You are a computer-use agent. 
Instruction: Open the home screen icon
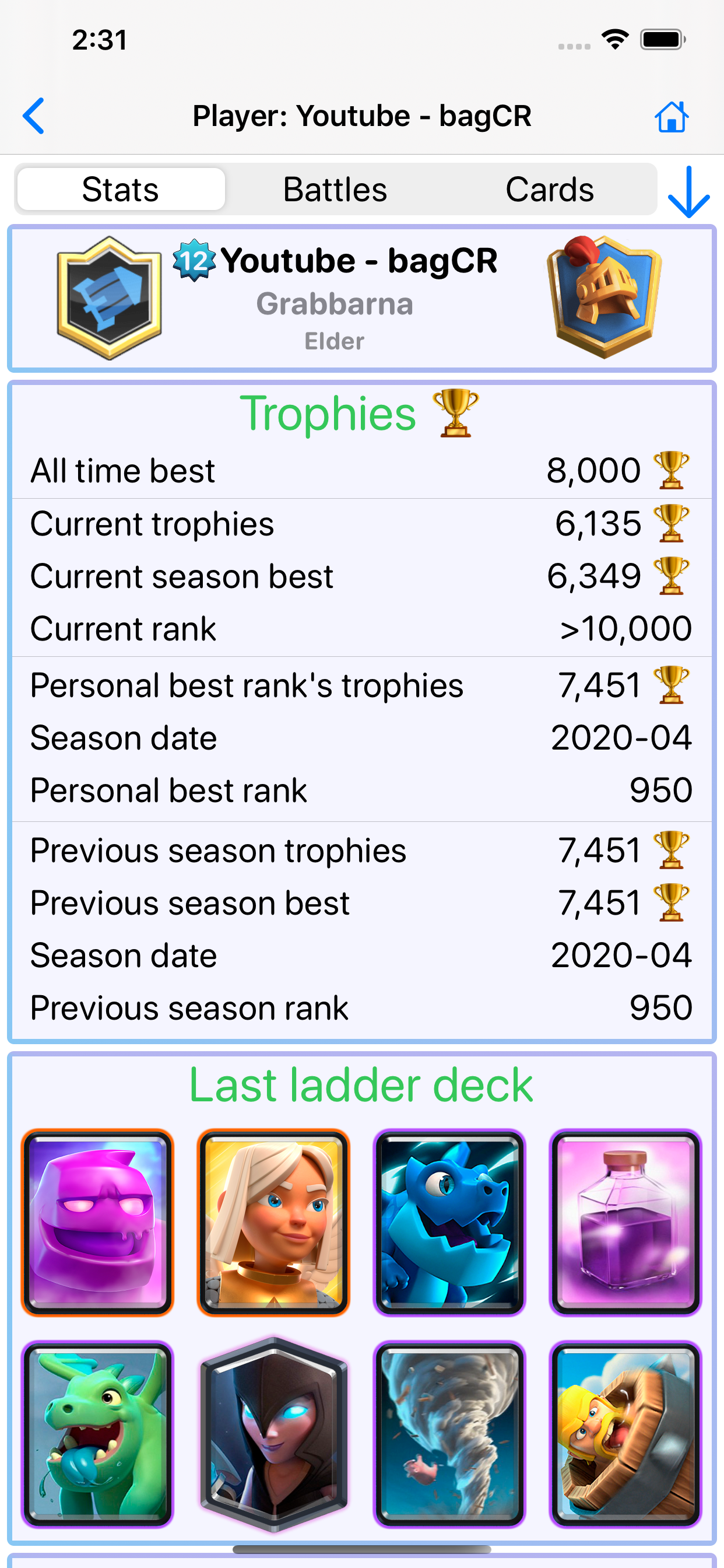tap(671, 116)
